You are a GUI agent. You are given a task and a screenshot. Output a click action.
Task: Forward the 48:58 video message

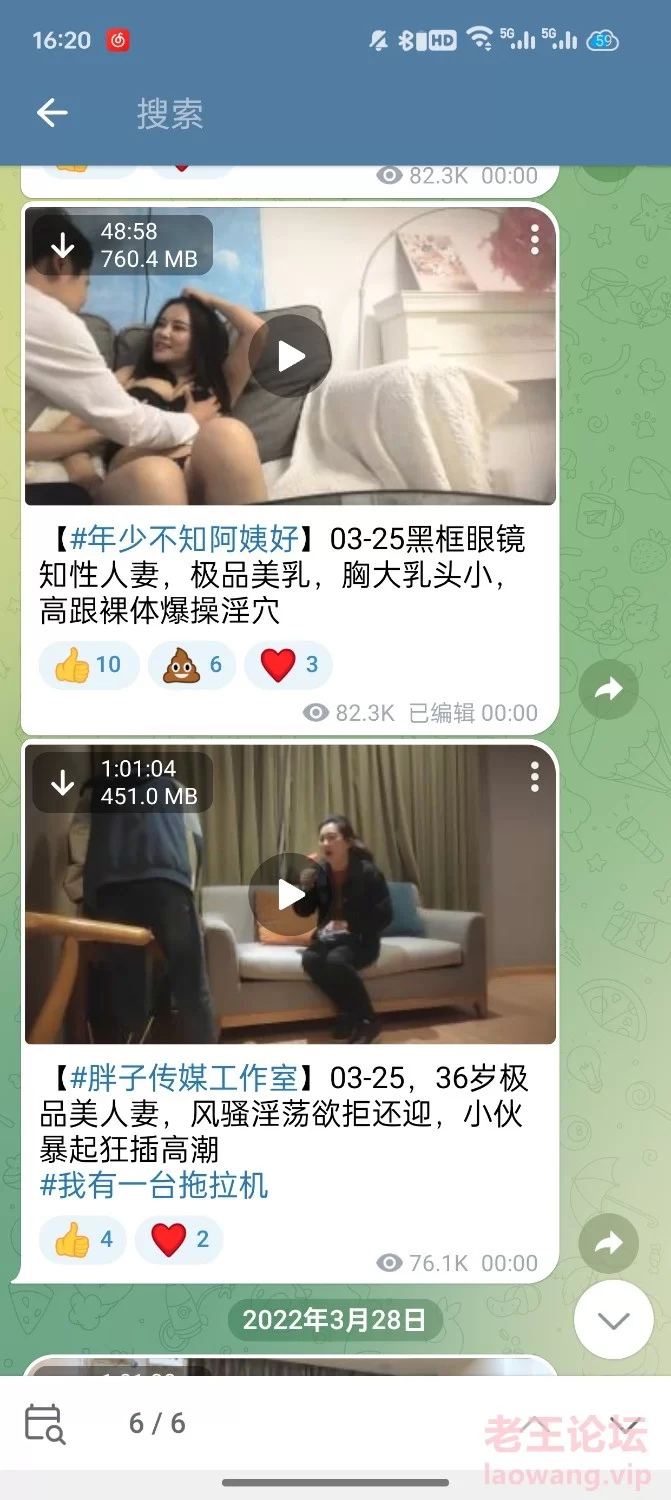608,689
